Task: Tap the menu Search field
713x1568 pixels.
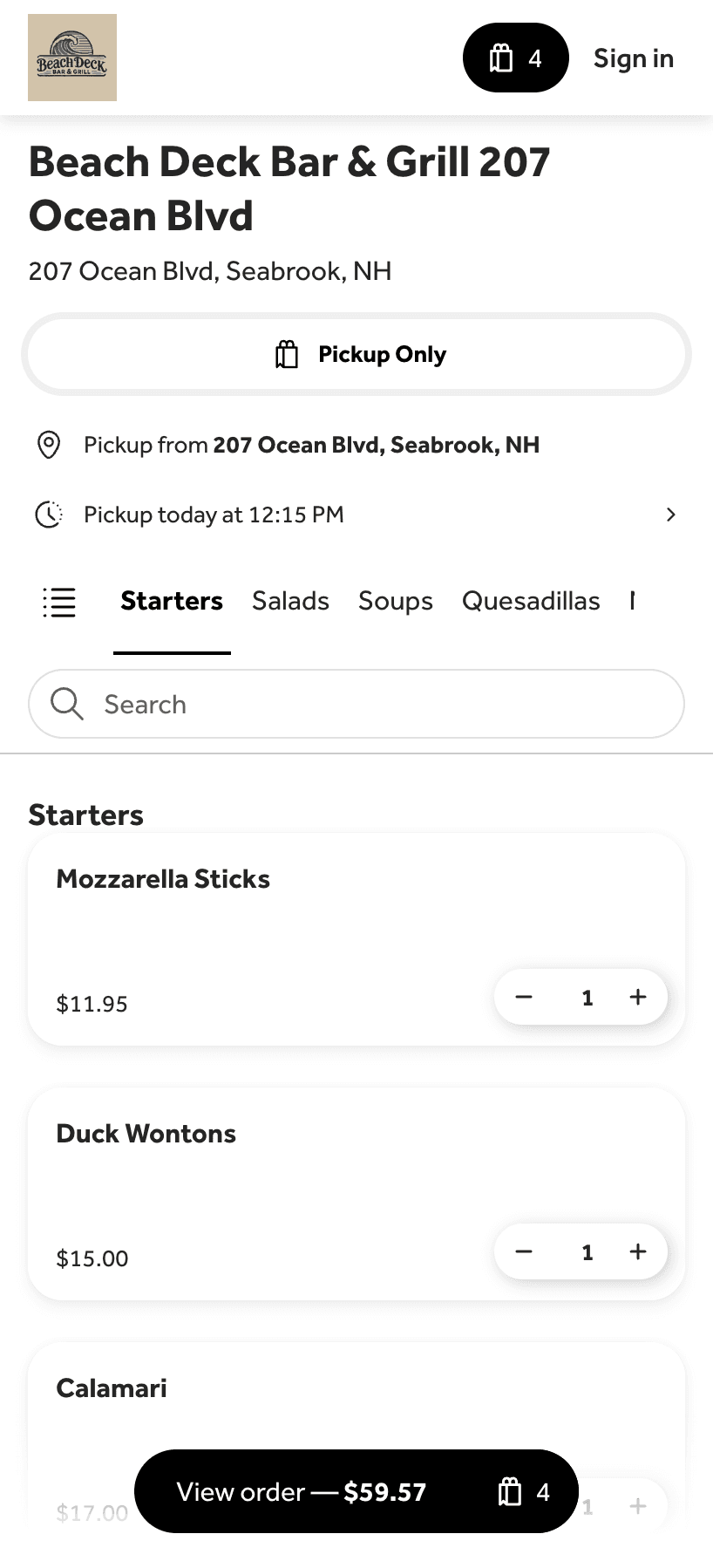Action: click(x=356, y=704)
